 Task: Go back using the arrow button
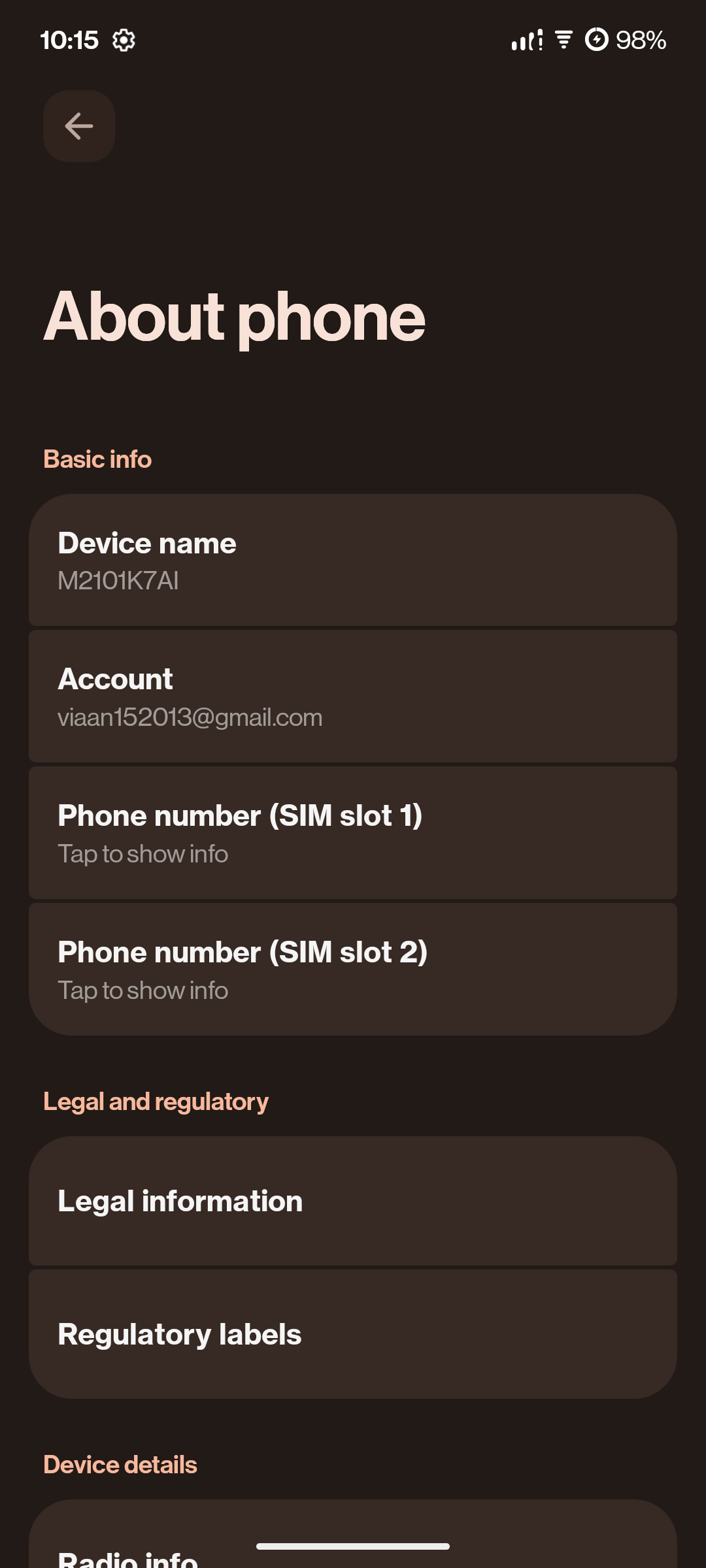pyautogui.click(x=79, y=126)
